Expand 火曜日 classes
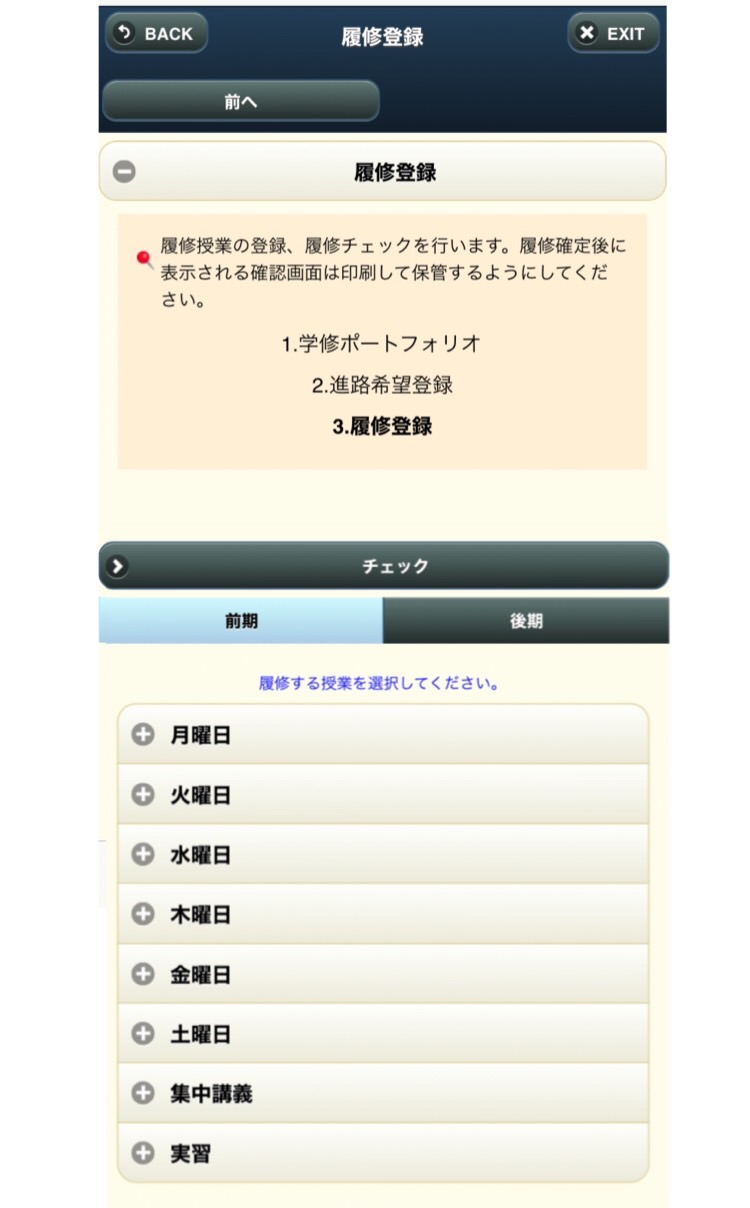Viewport: 750px width, 1208px height. [x=383, y=795]
